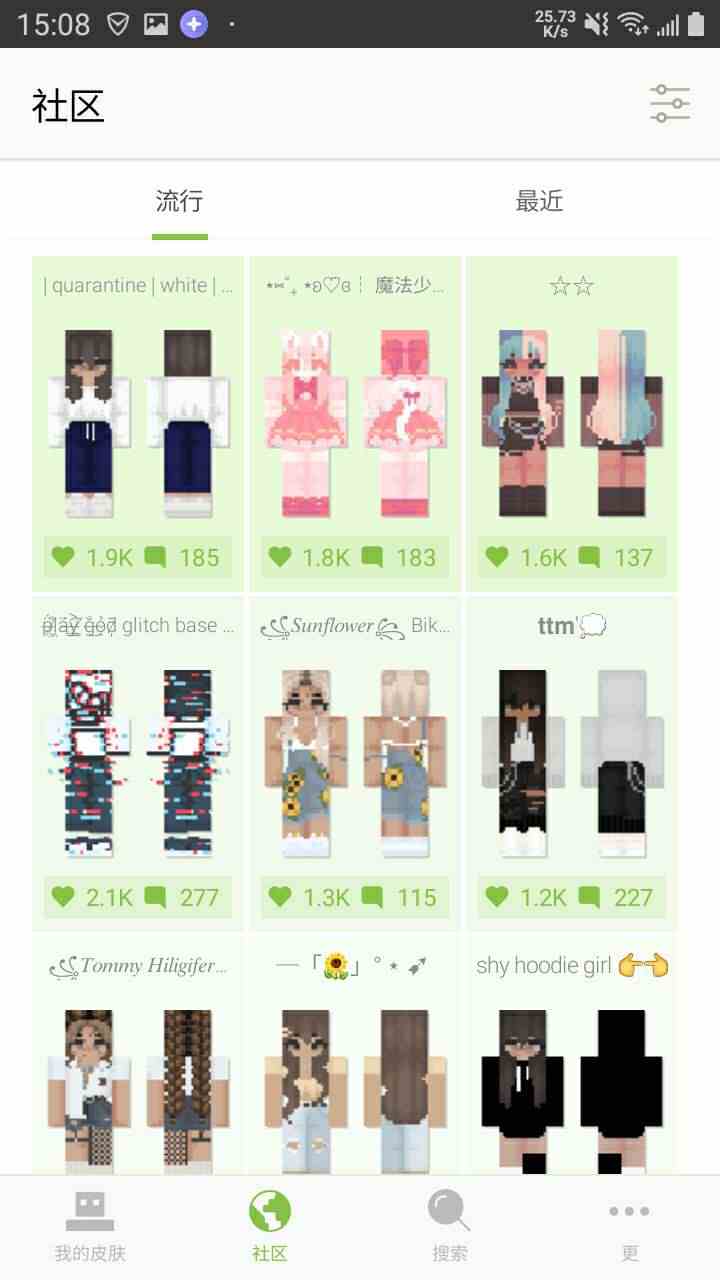
Task: Go to 我的皮肤 tab
Action: pos(90,1226)
